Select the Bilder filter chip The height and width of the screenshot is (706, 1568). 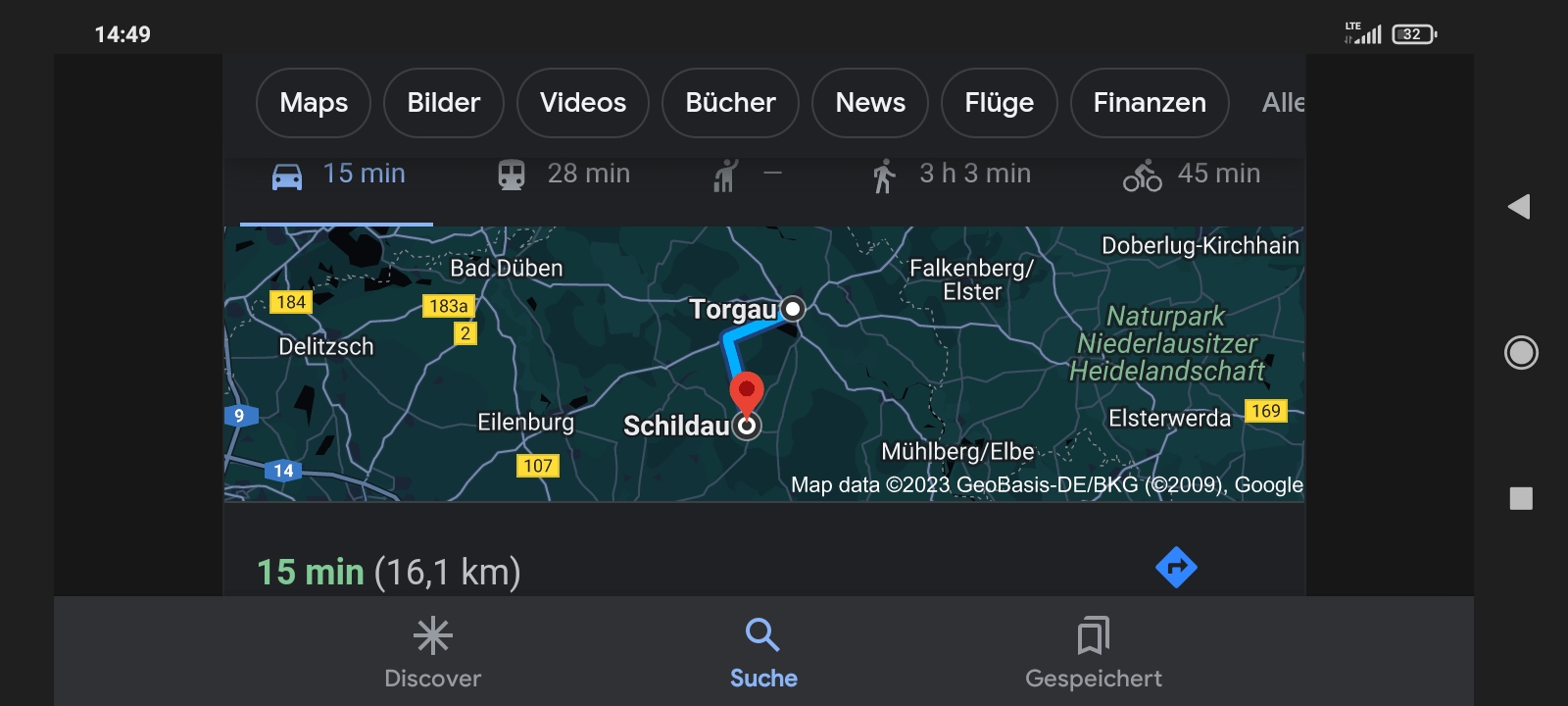443,103
